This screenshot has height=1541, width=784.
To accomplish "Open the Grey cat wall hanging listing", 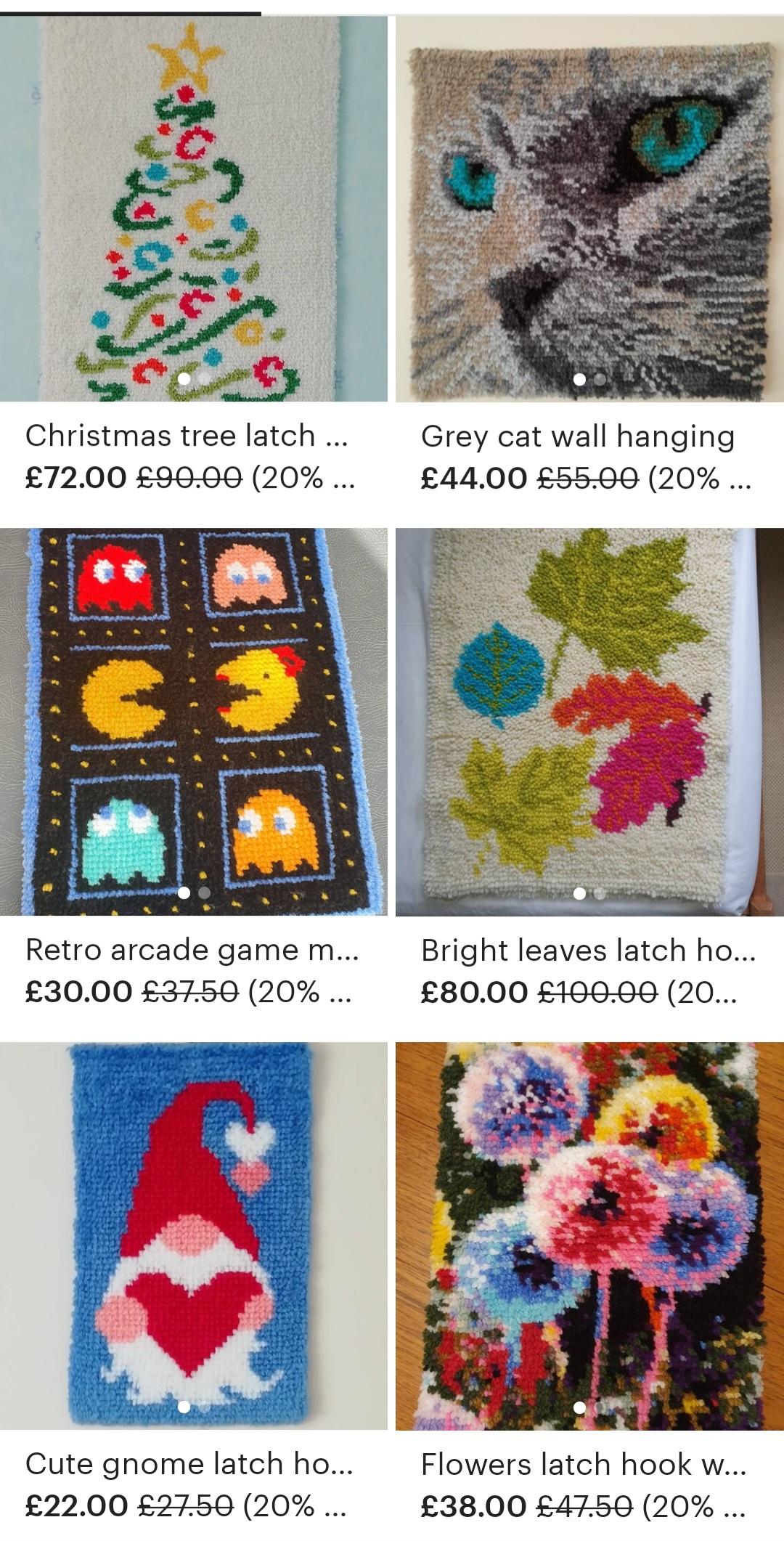I will pyautogui.click(x=589, y=209).
